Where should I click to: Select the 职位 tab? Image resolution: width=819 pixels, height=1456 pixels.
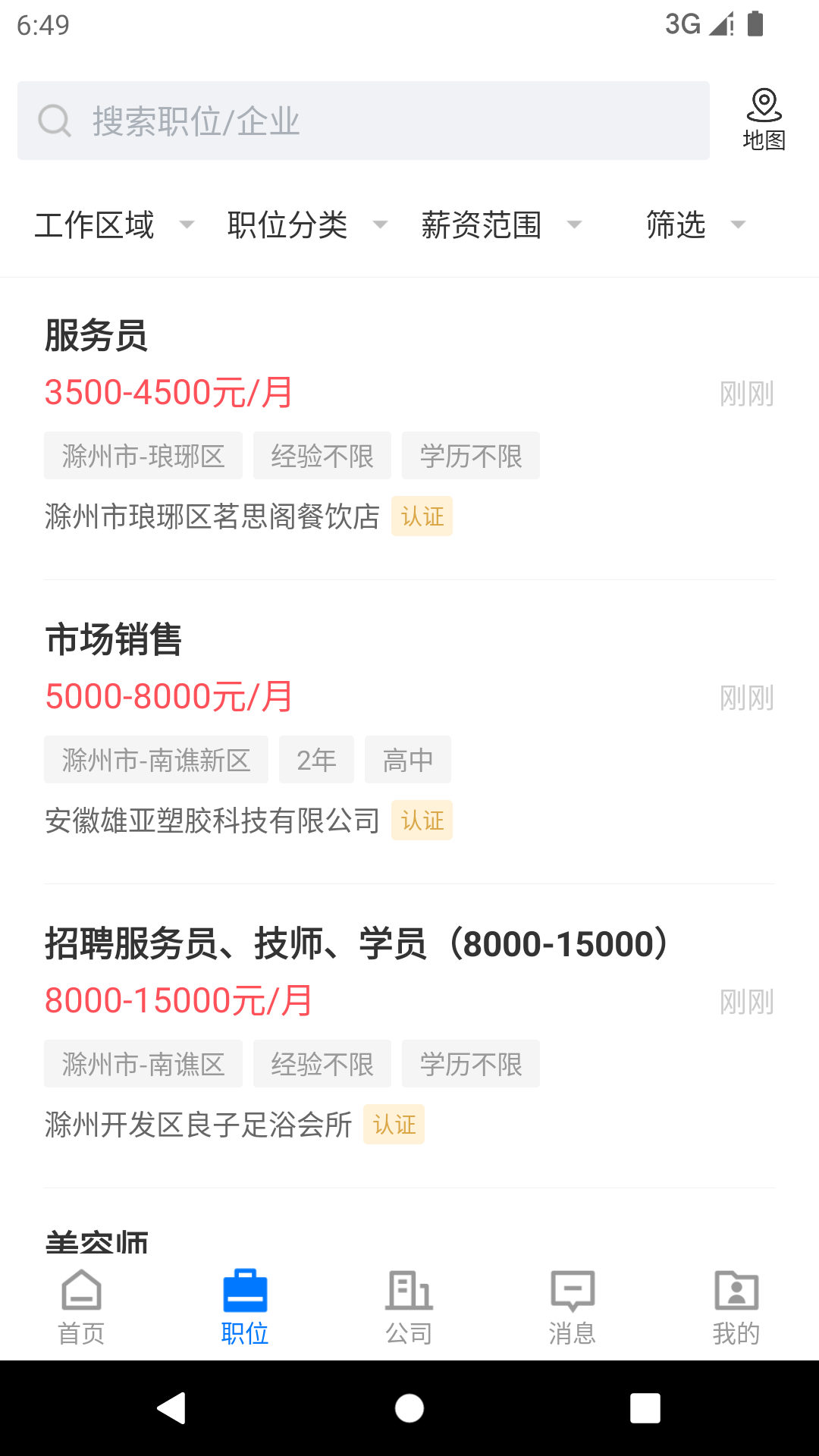[245, 1307]
